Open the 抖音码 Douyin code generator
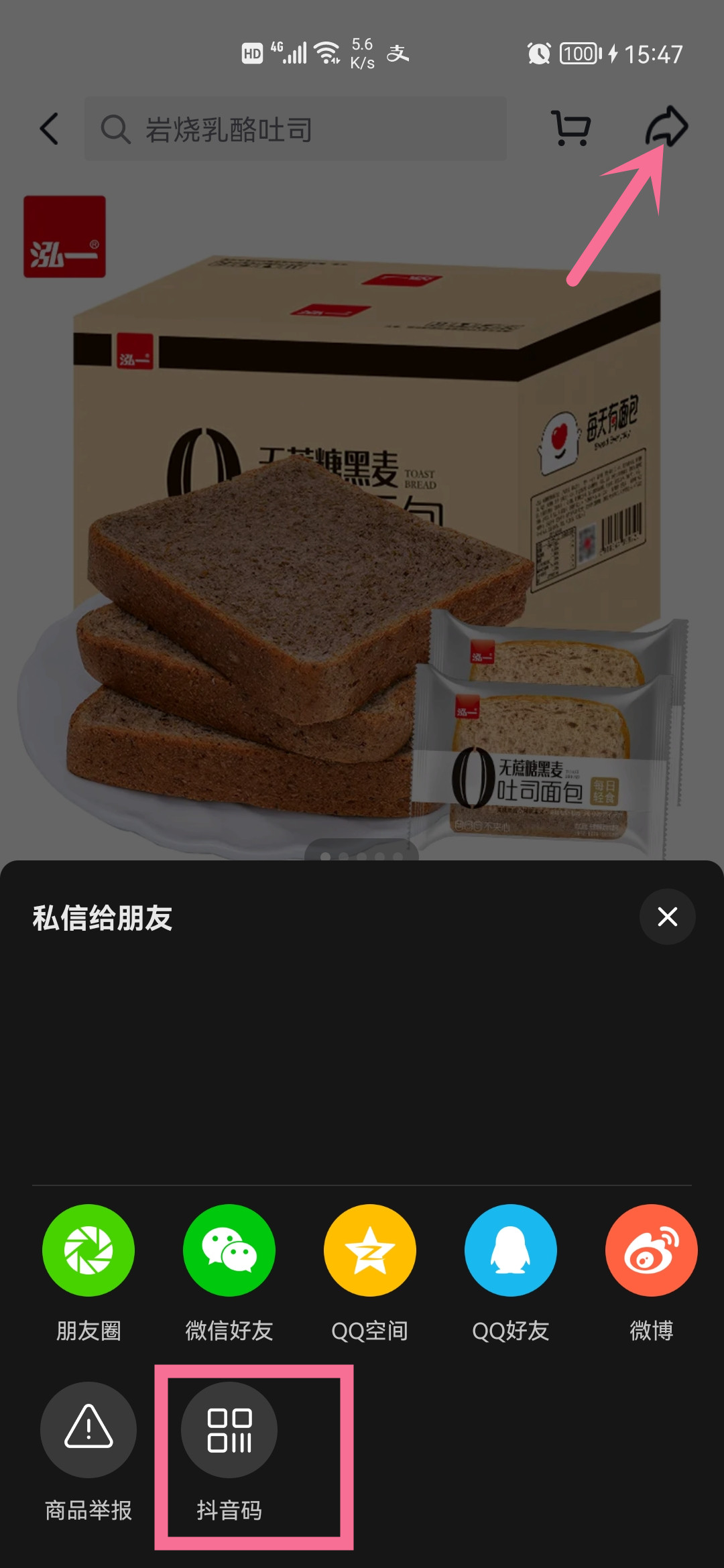The height and width of the screenshot is (1568, 724). (229, 1429)
